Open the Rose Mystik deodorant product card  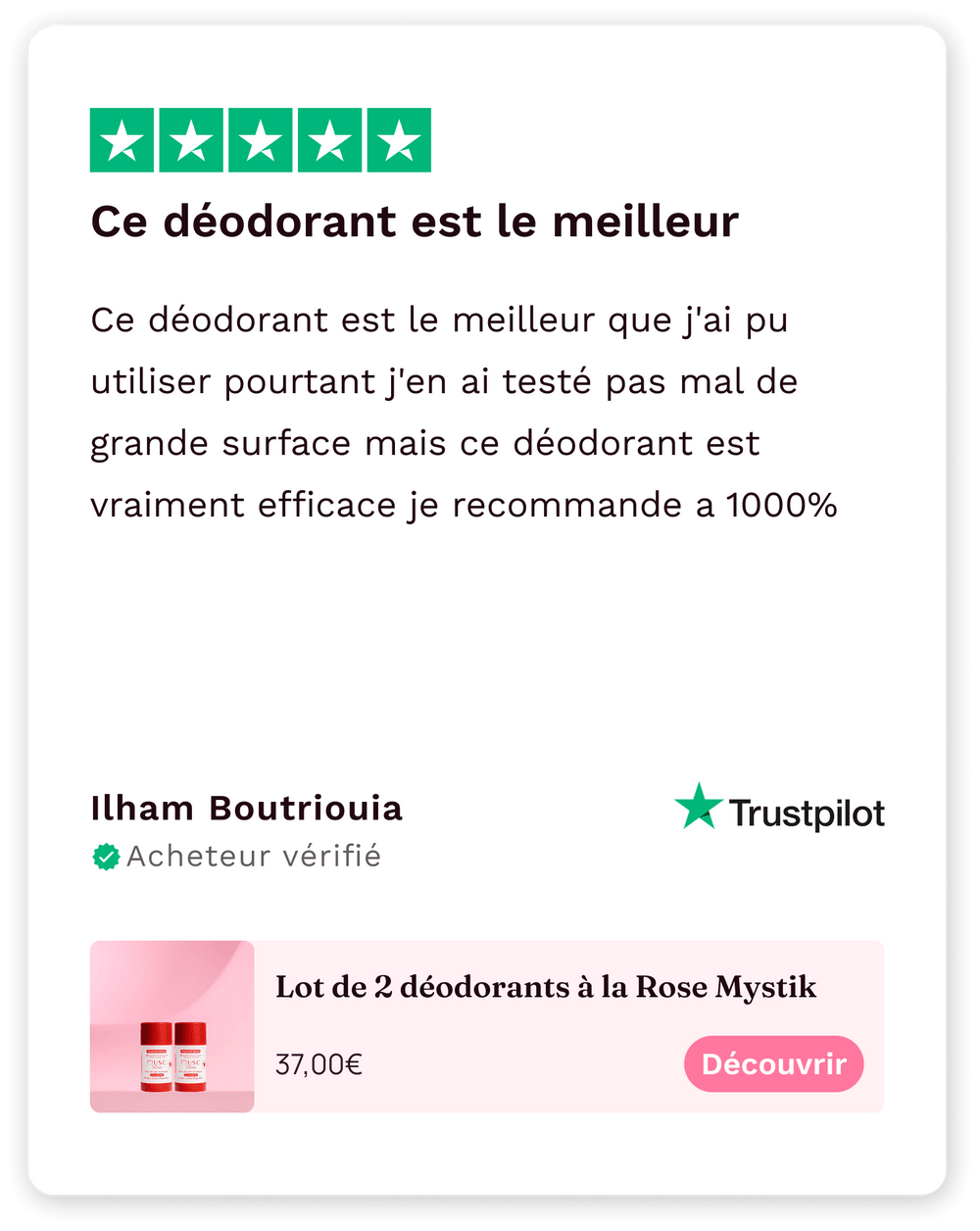(545, 987)
